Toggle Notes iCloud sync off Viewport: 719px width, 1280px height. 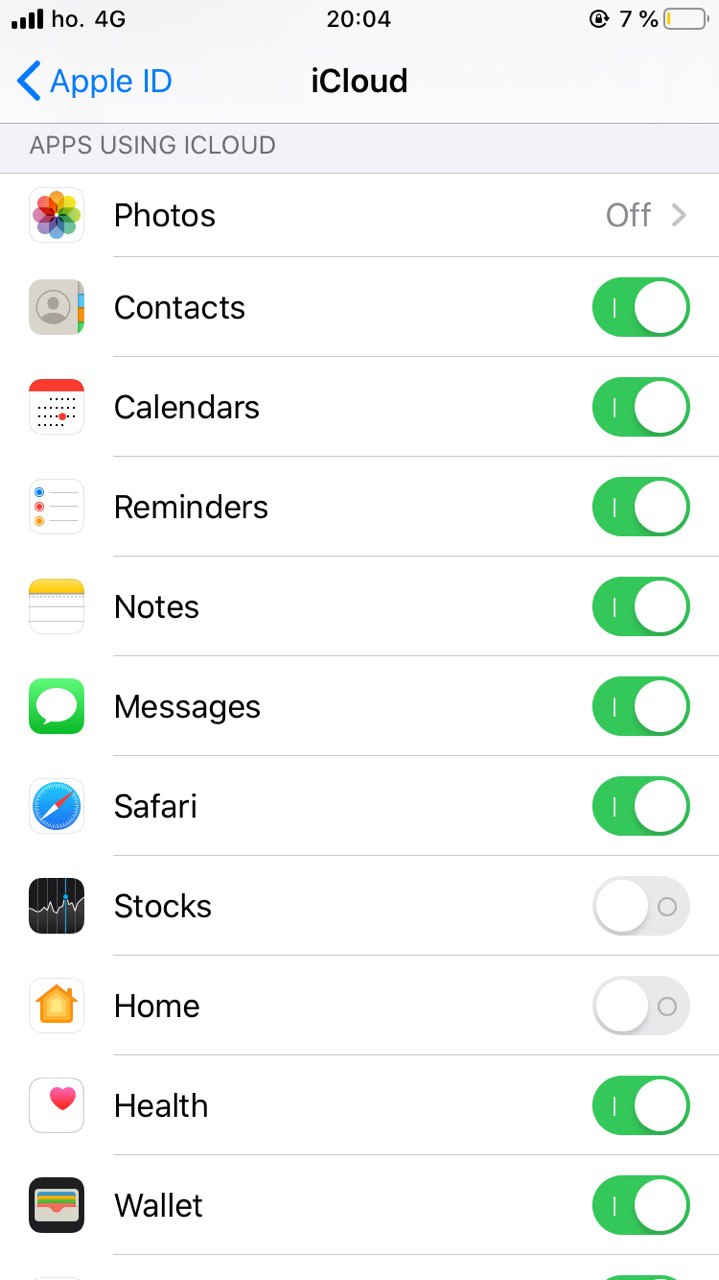click(x=641, y=607)
